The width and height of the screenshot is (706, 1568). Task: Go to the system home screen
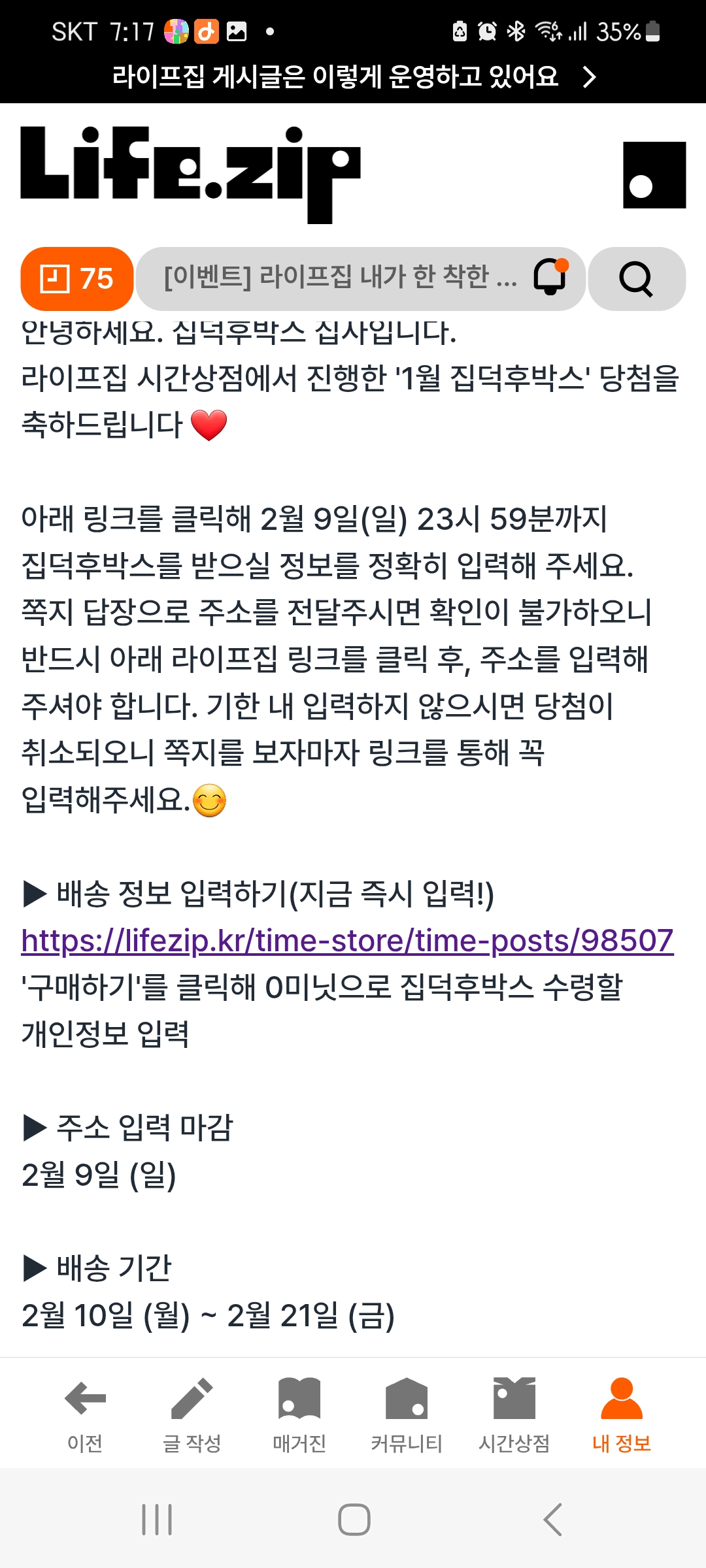(x=354, y=1520)
